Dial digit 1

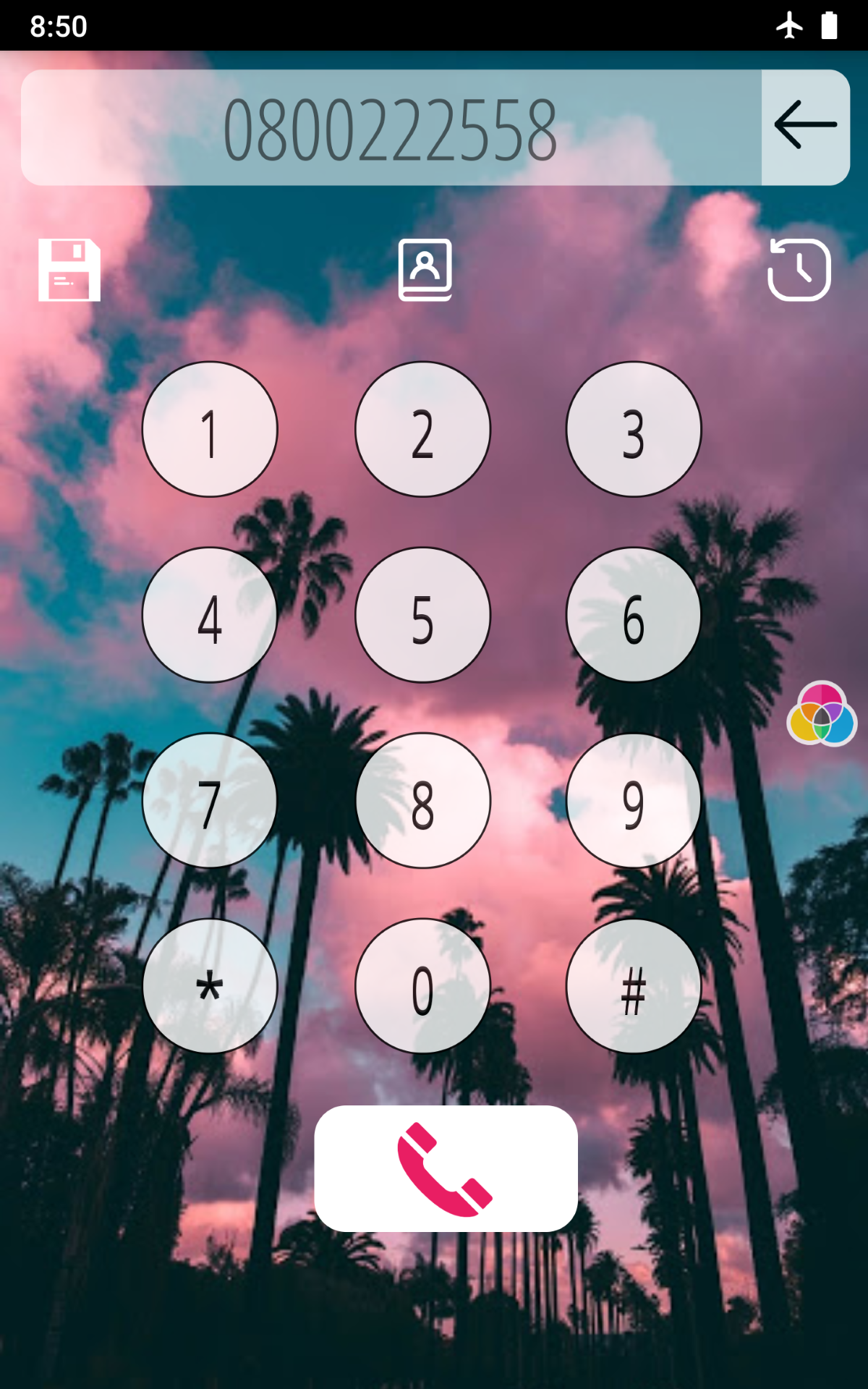(x=210, y=430)
